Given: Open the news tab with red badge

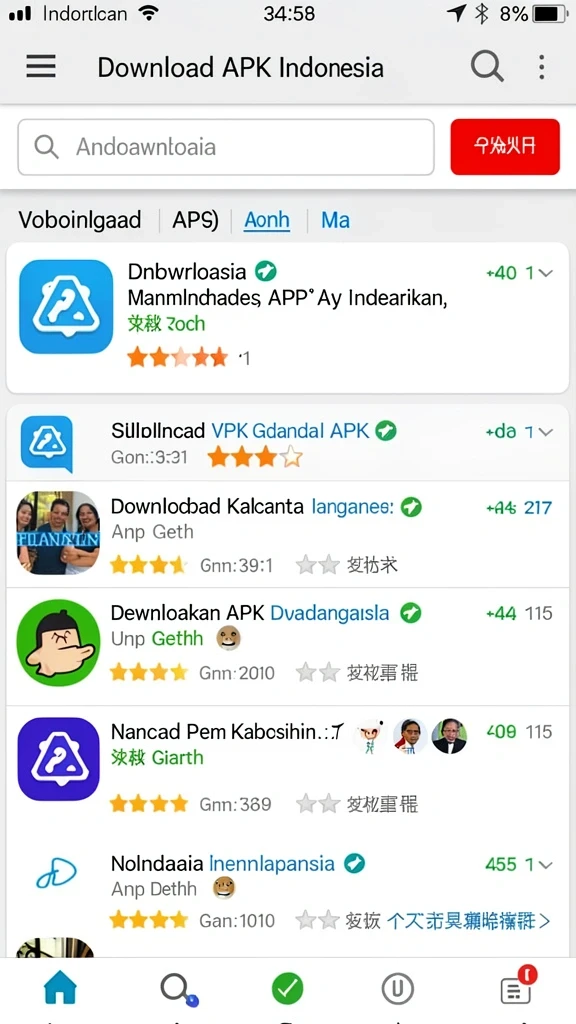Looking at the screenshot, I should pyautogui.click(x=517, y=987).
